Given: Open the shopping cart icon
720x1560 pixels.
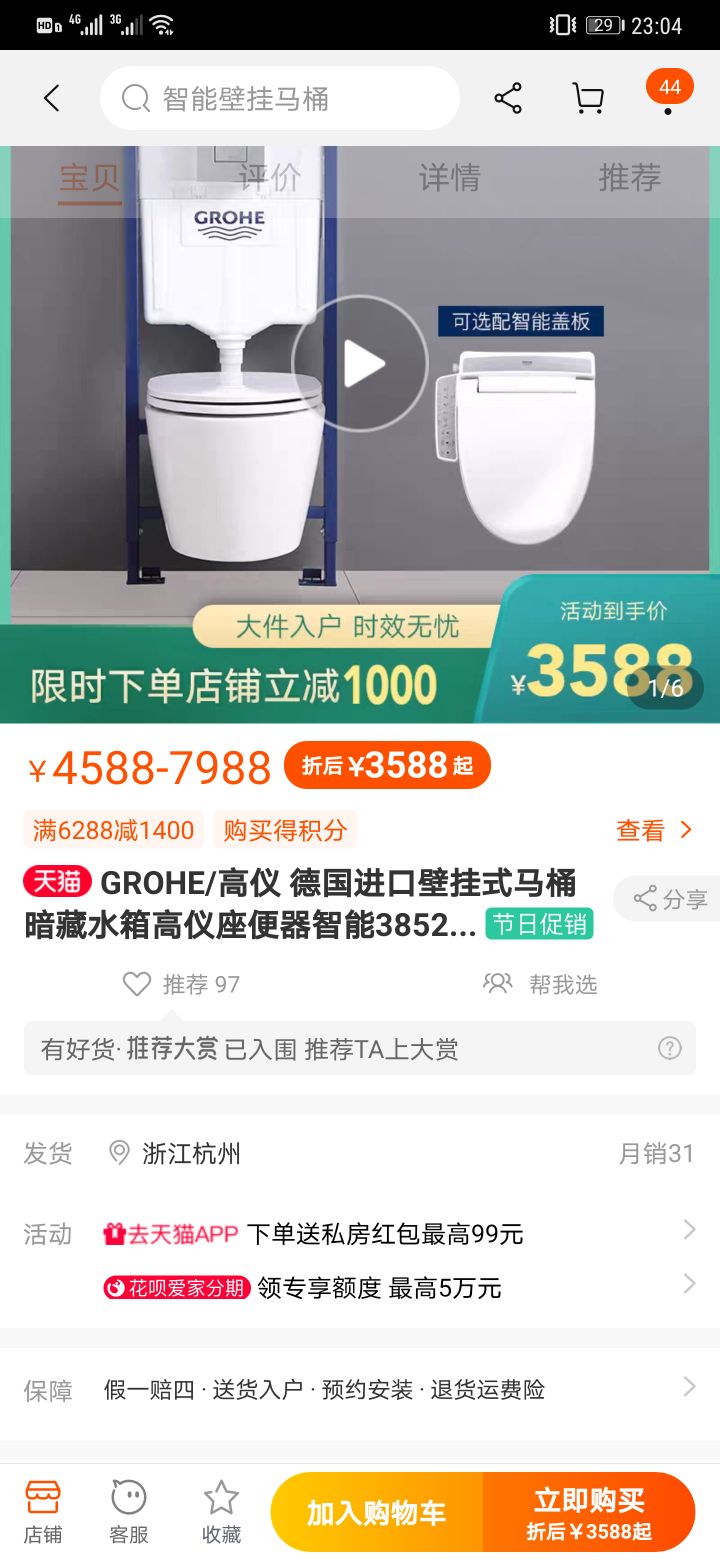Looking at the screenshot, I should [x=589, y=98].
